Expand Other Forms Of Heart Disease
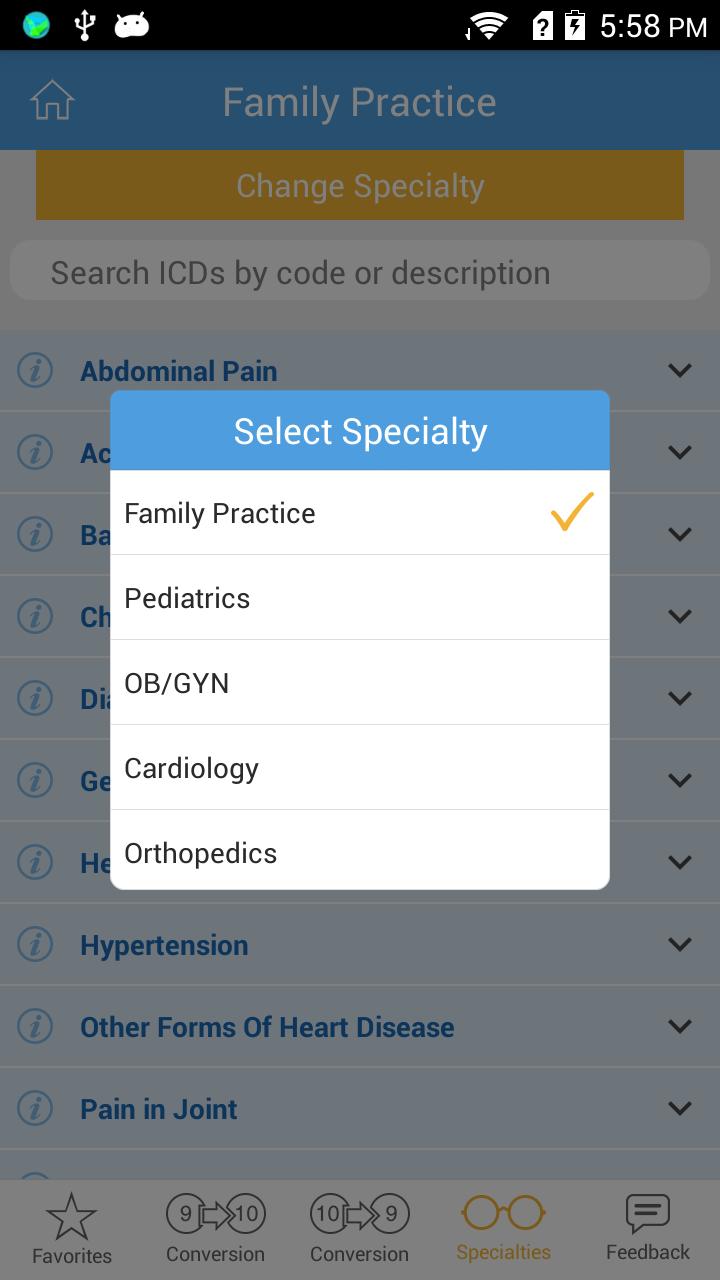The image size is (720, 1280). point(681,1026)
